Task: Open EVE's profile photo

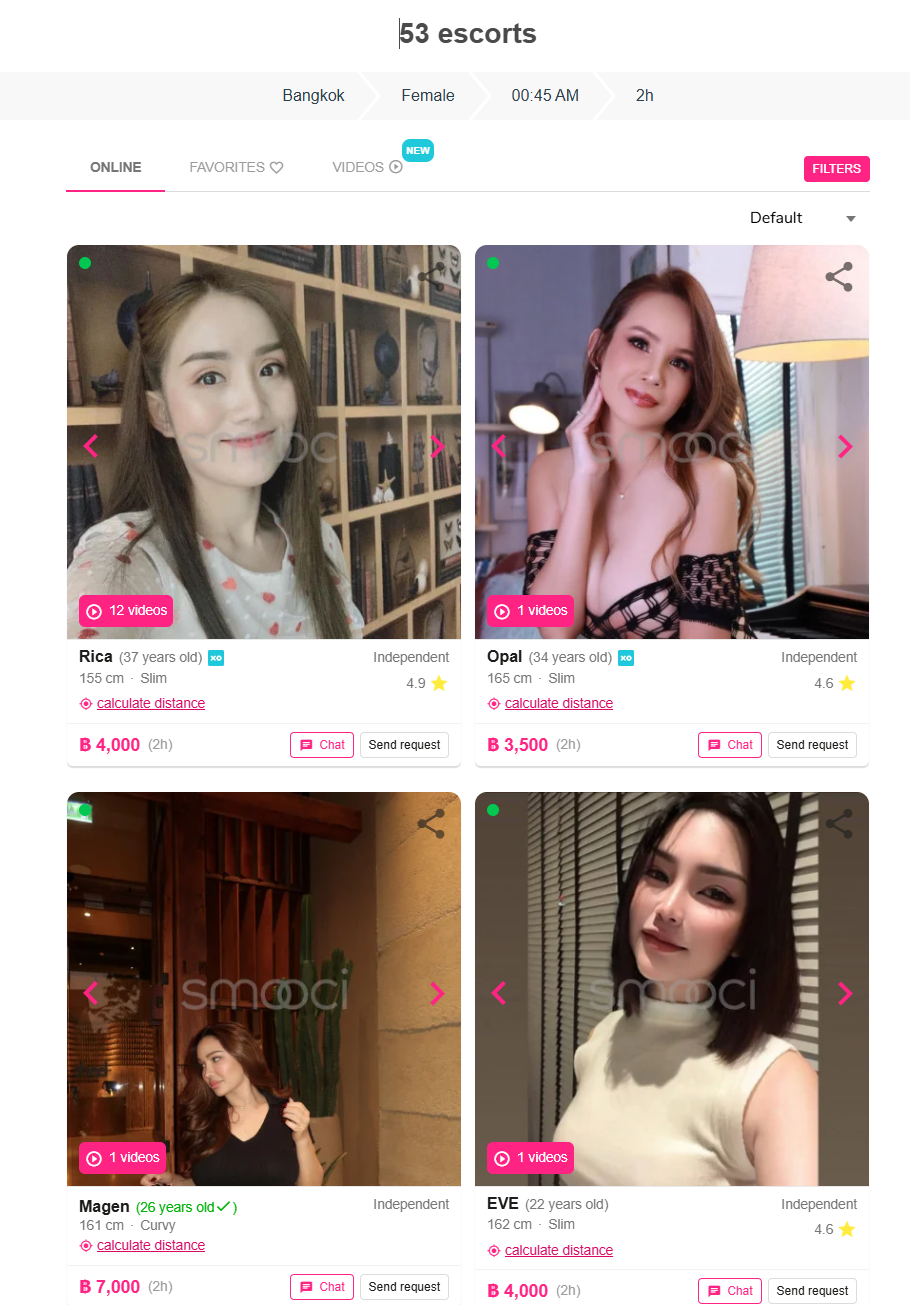Action: pyautogui.click(x=671, y=988)
